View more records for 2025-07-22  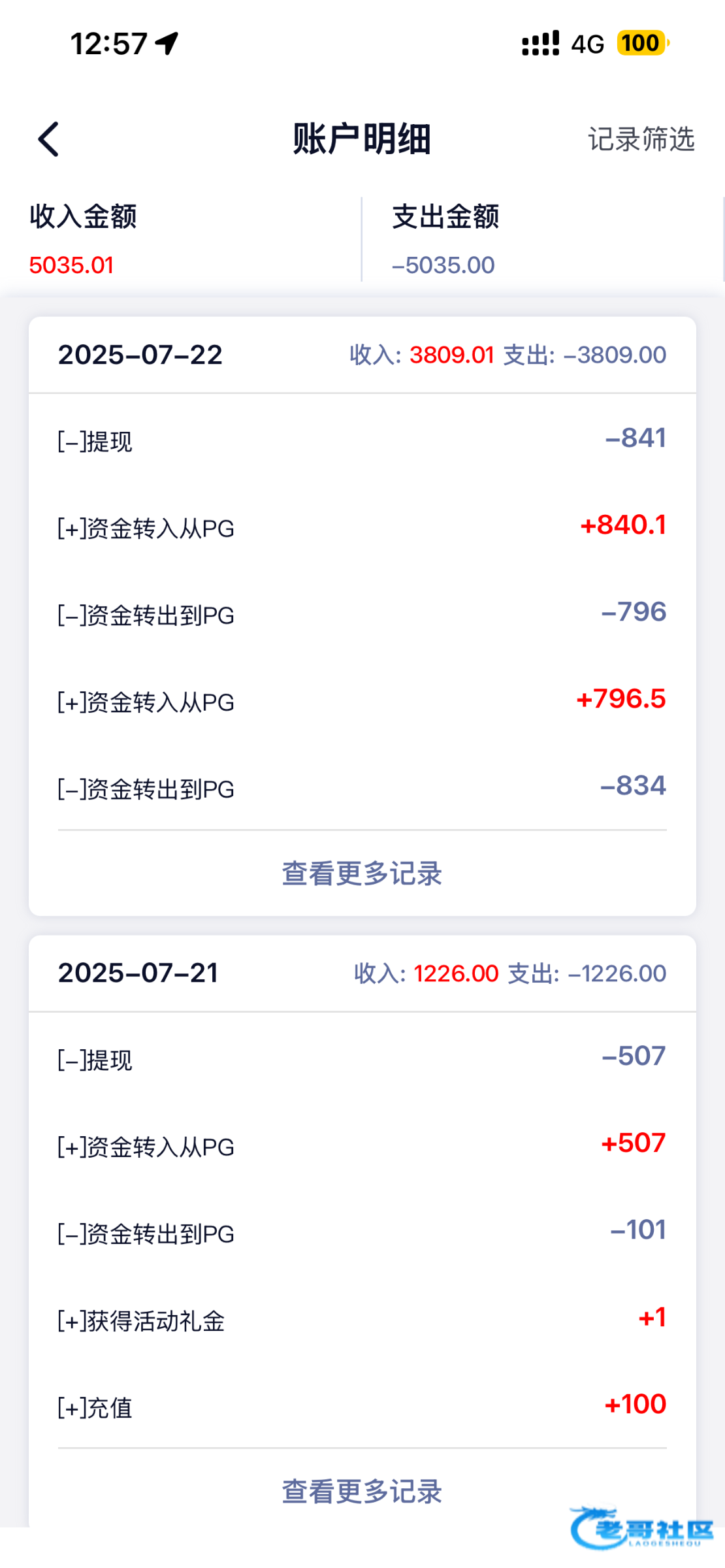click(x=362, y=874)
